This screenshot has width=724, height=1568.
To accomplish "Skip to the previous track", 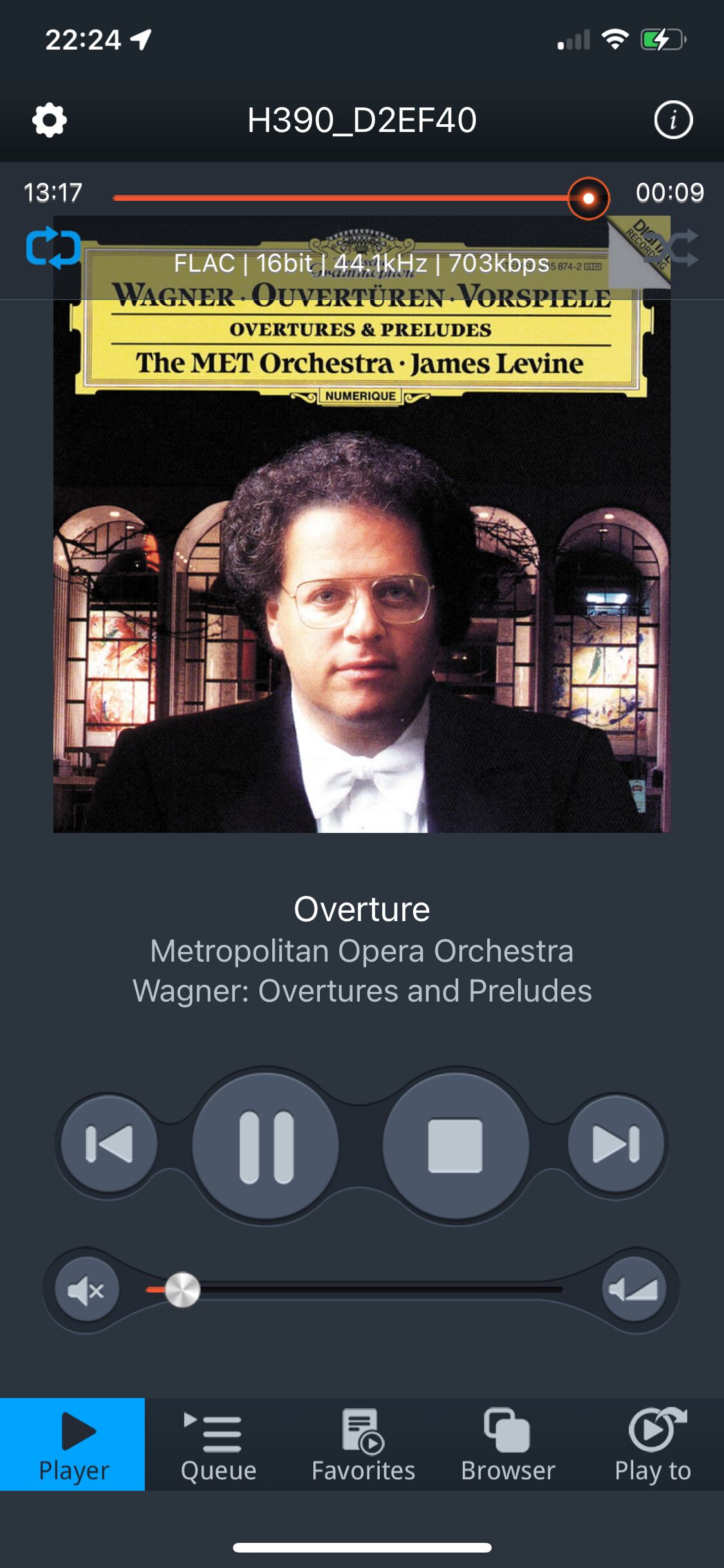I will click(109, 1144).
